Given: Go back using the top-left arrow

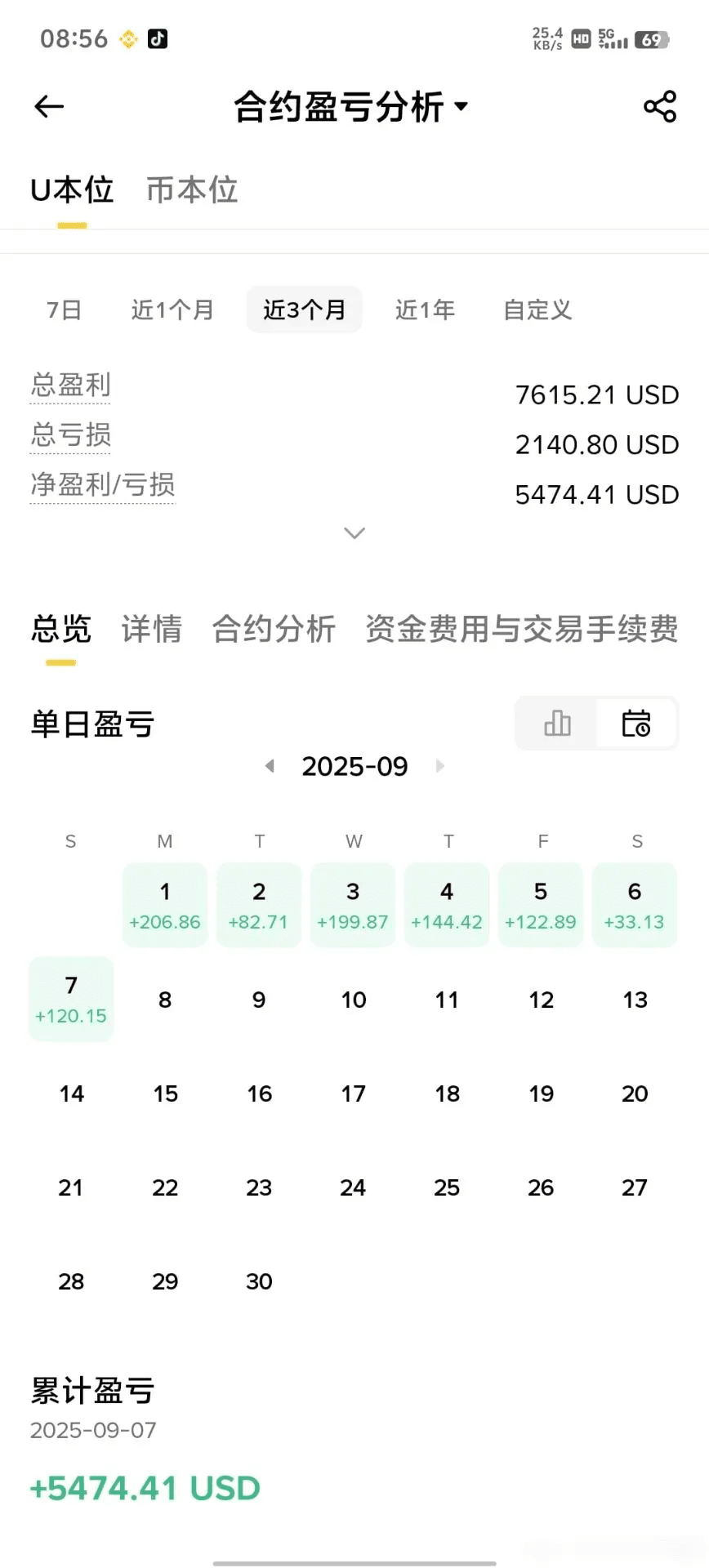Looking at the screenshot, I should click(49, 106).
